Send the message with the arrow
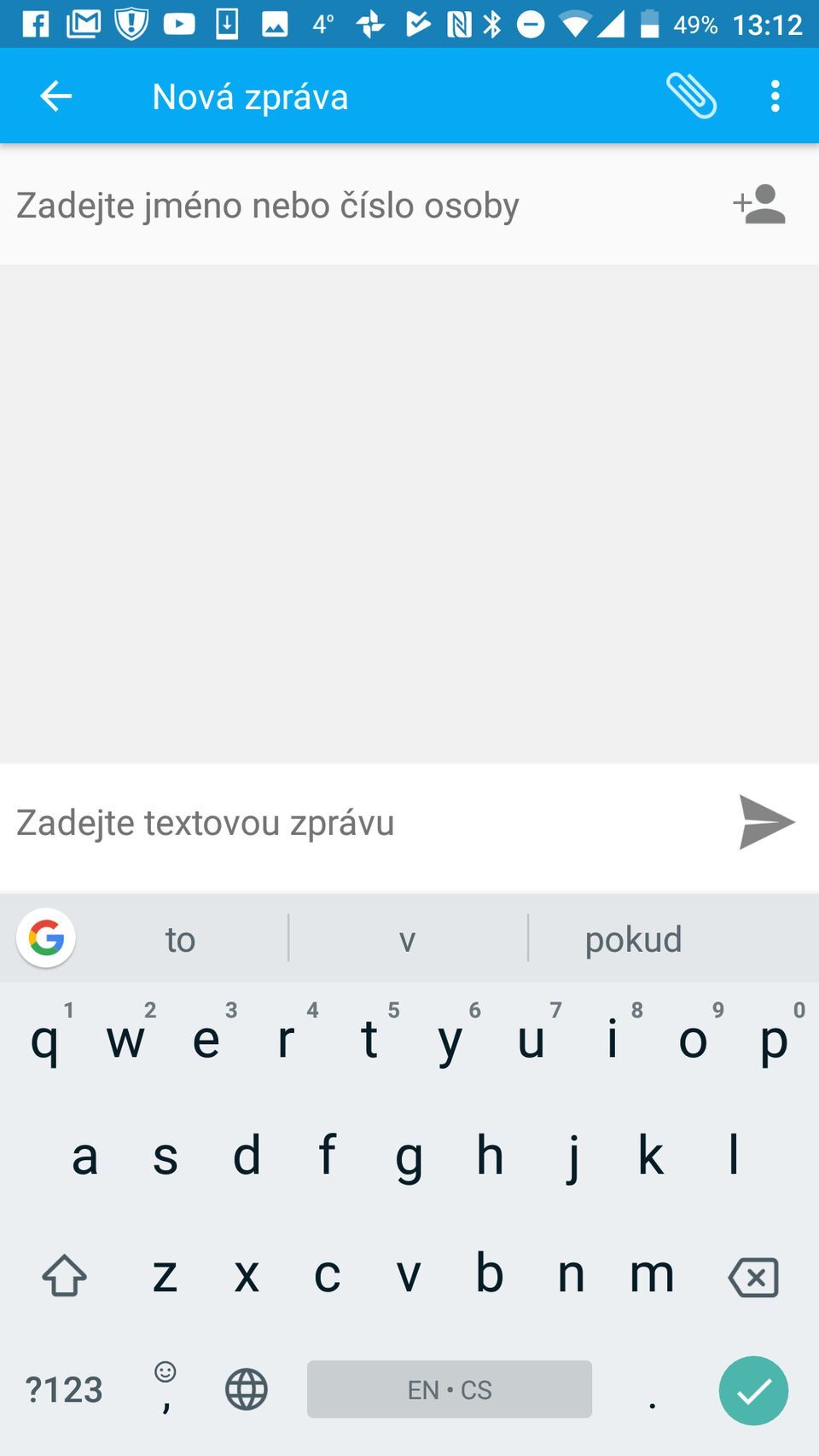 [x=765, y=822]
